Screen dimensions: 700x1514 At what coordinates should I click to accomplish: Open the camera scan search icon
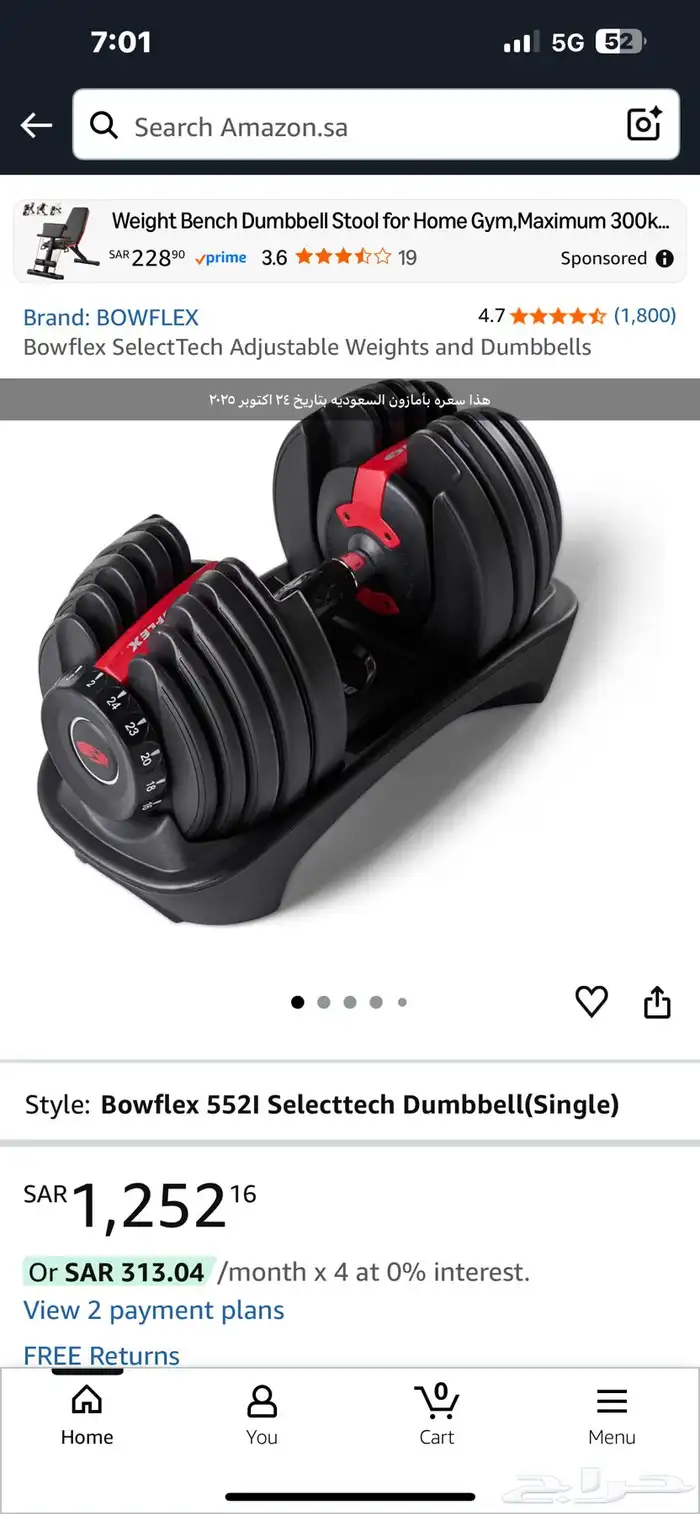coord(644,125)
